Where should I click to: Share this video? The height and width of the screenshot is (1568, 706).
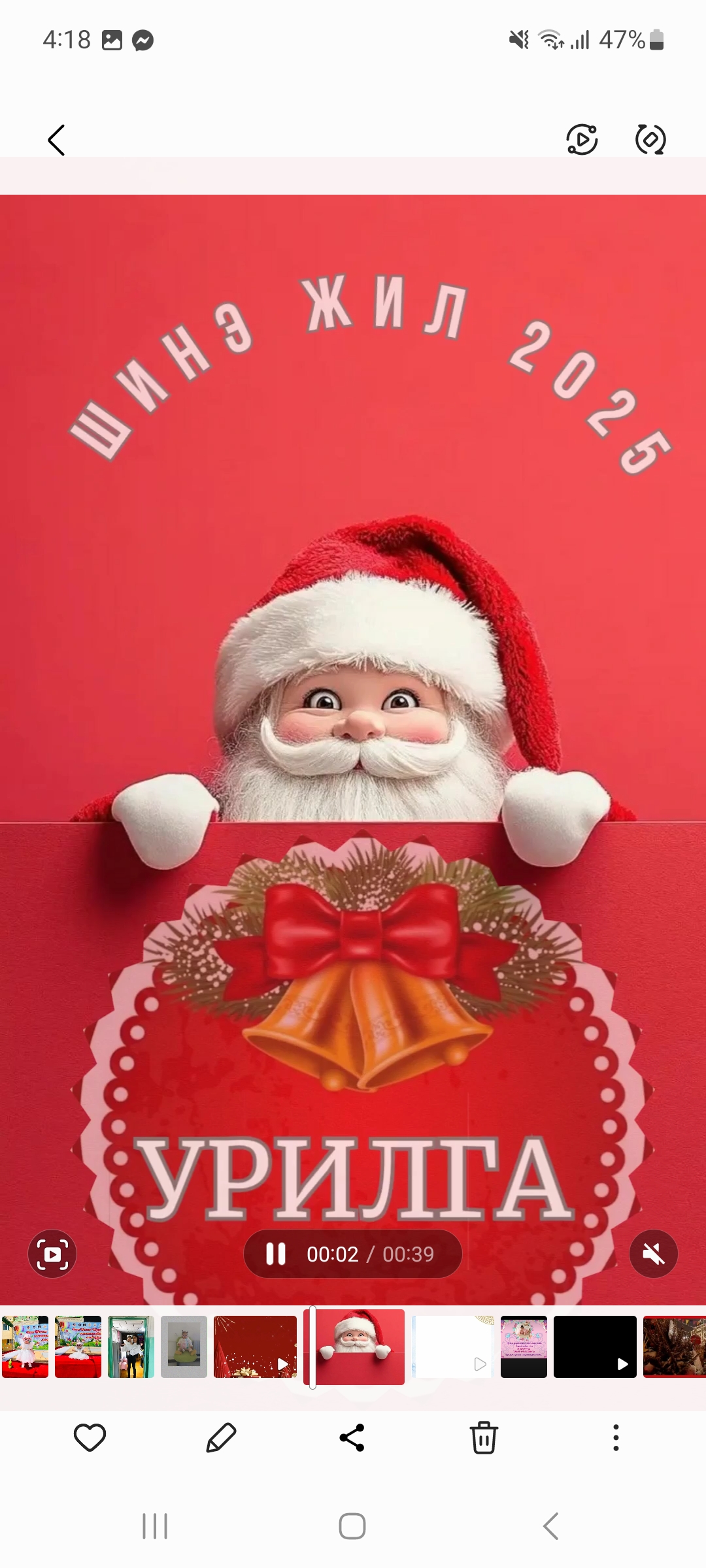[352, 1437]
